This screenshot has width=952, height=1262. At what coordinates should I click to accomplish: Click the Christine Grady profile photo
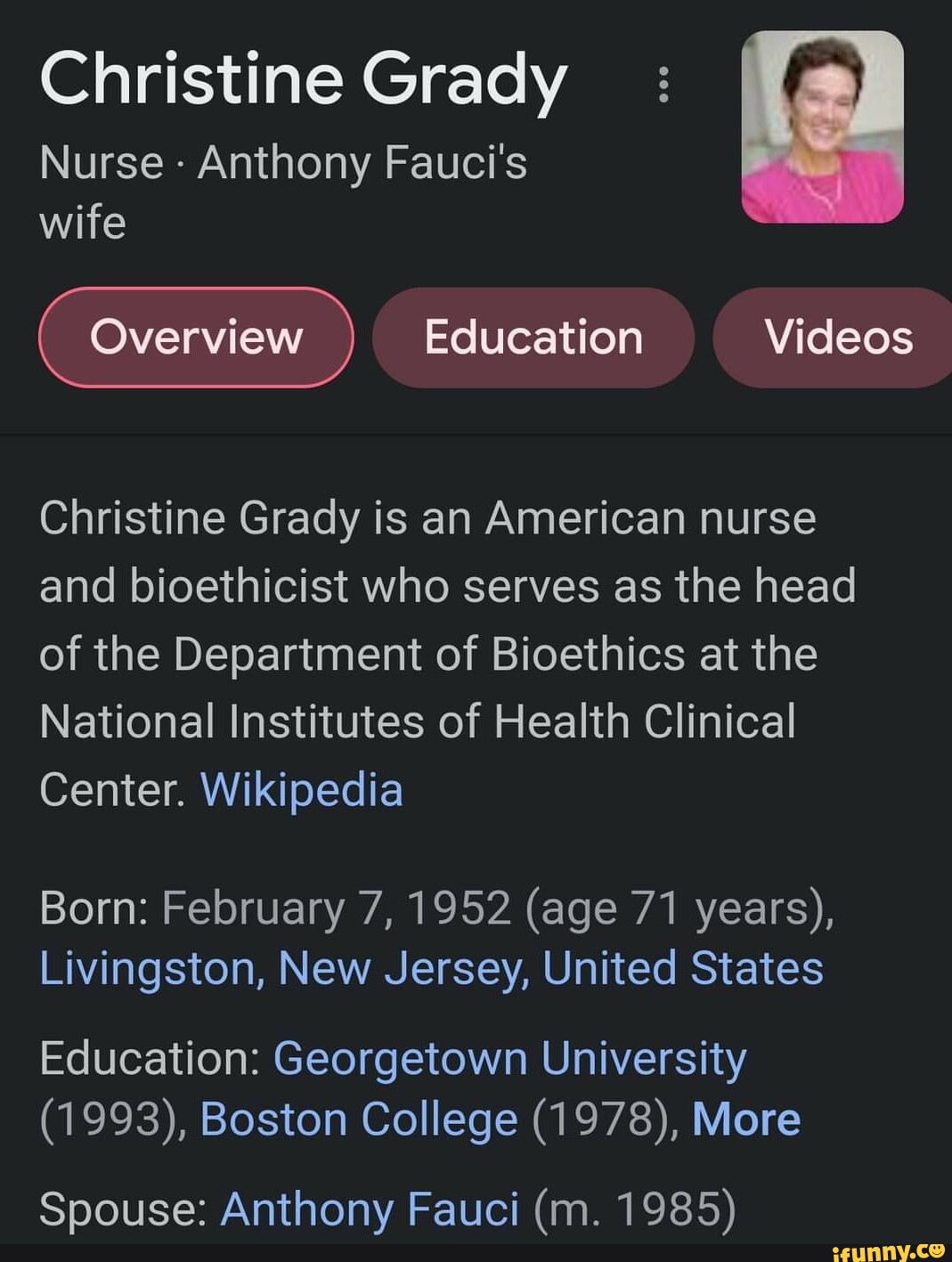pos(822,124)
